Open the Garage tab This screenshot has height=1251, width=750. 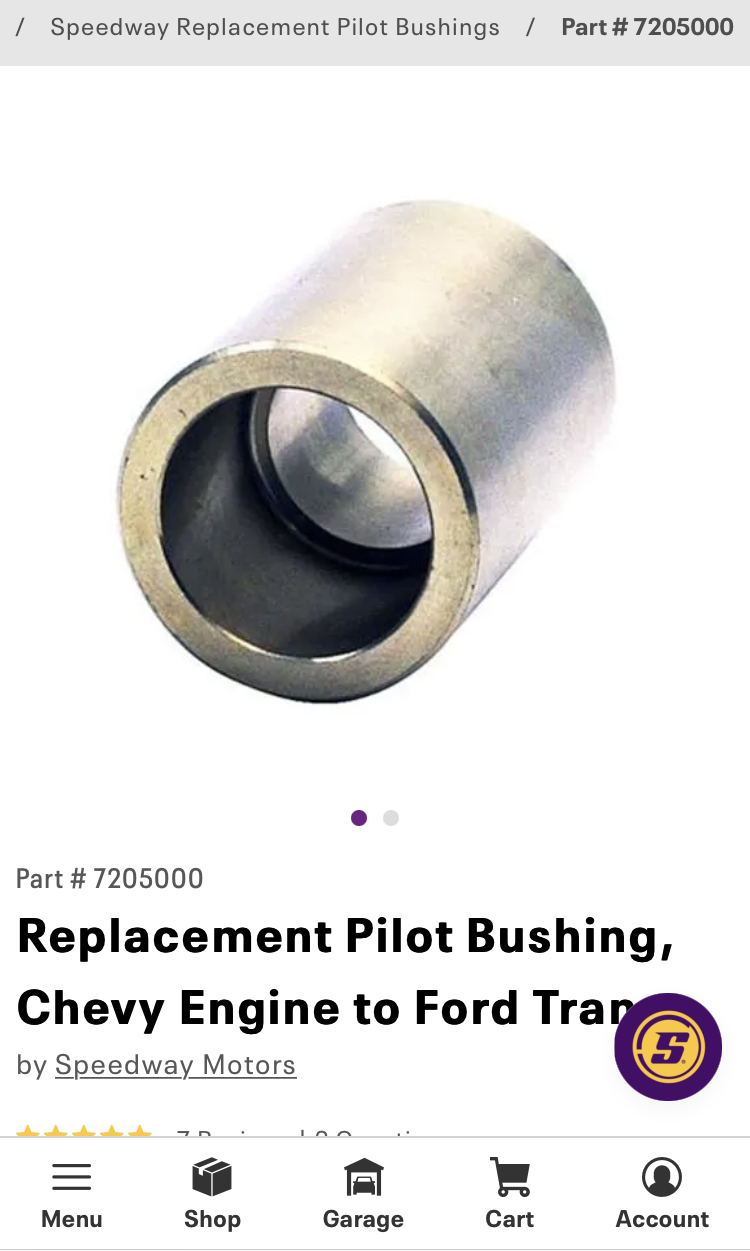point(363,1195)
